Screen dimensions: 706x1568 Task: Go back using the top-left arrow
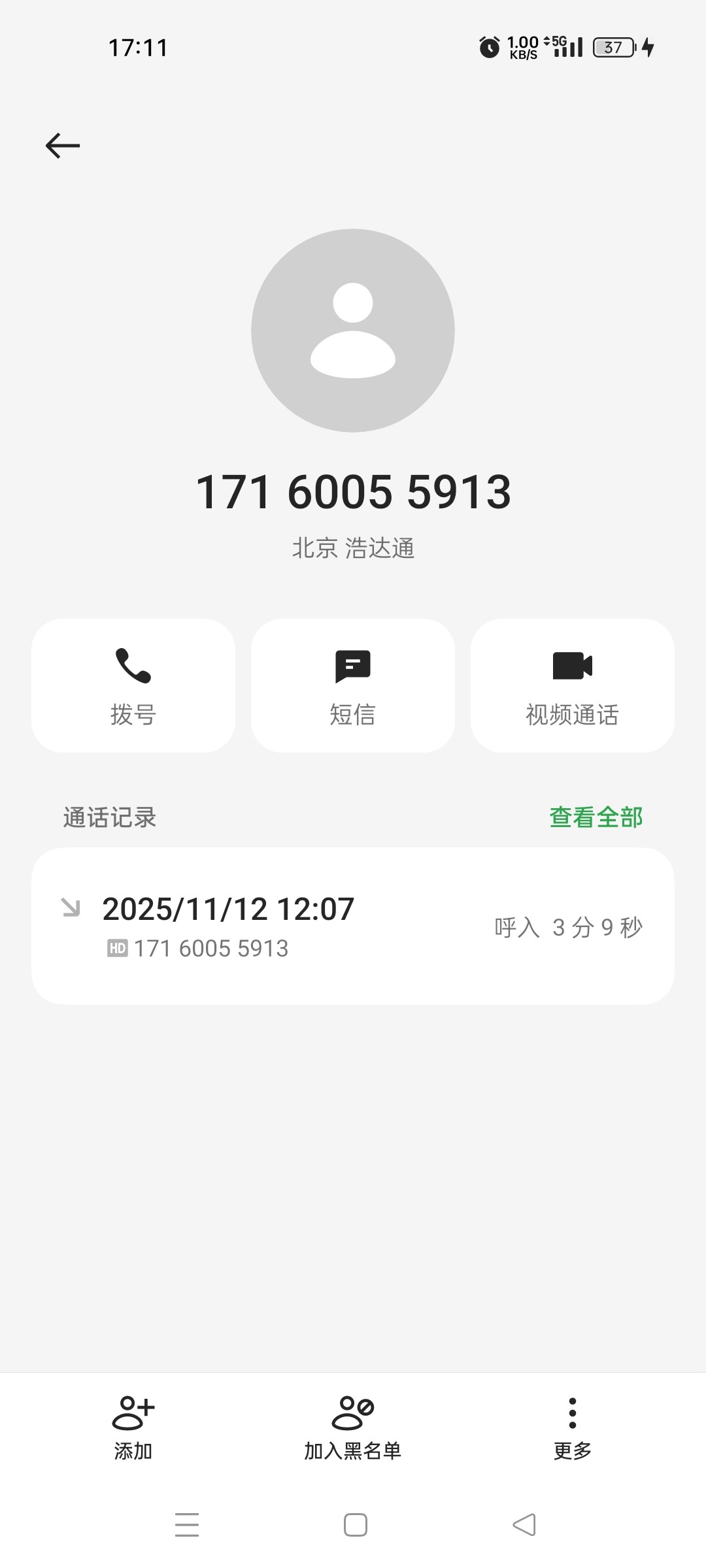click(63, 145)
